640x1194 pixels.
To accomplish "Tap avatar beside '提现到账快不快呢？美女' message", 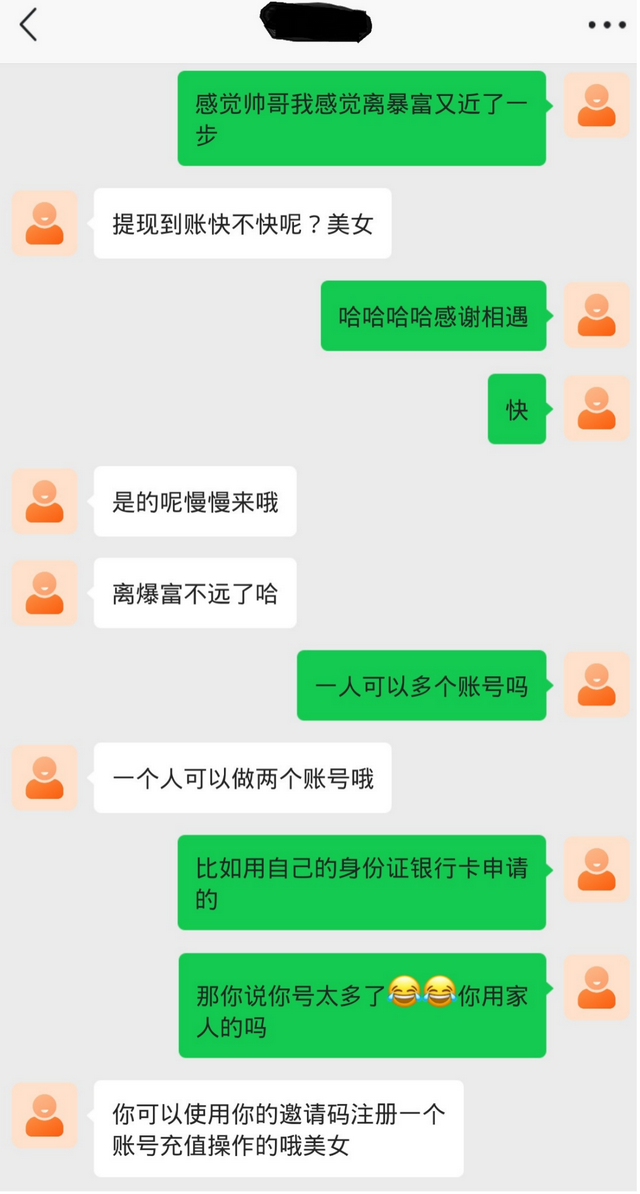I will 44,223.
